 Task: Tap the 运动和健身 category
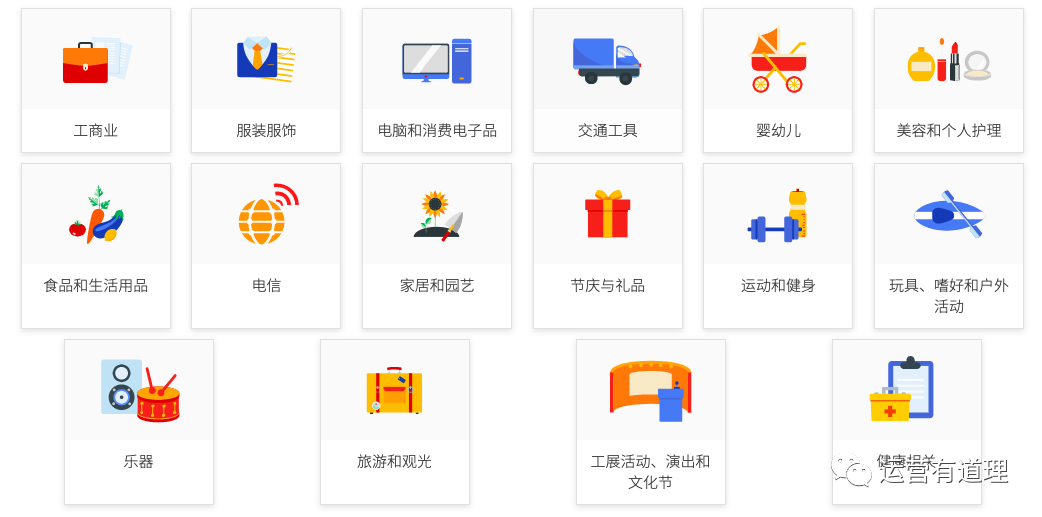778,246
